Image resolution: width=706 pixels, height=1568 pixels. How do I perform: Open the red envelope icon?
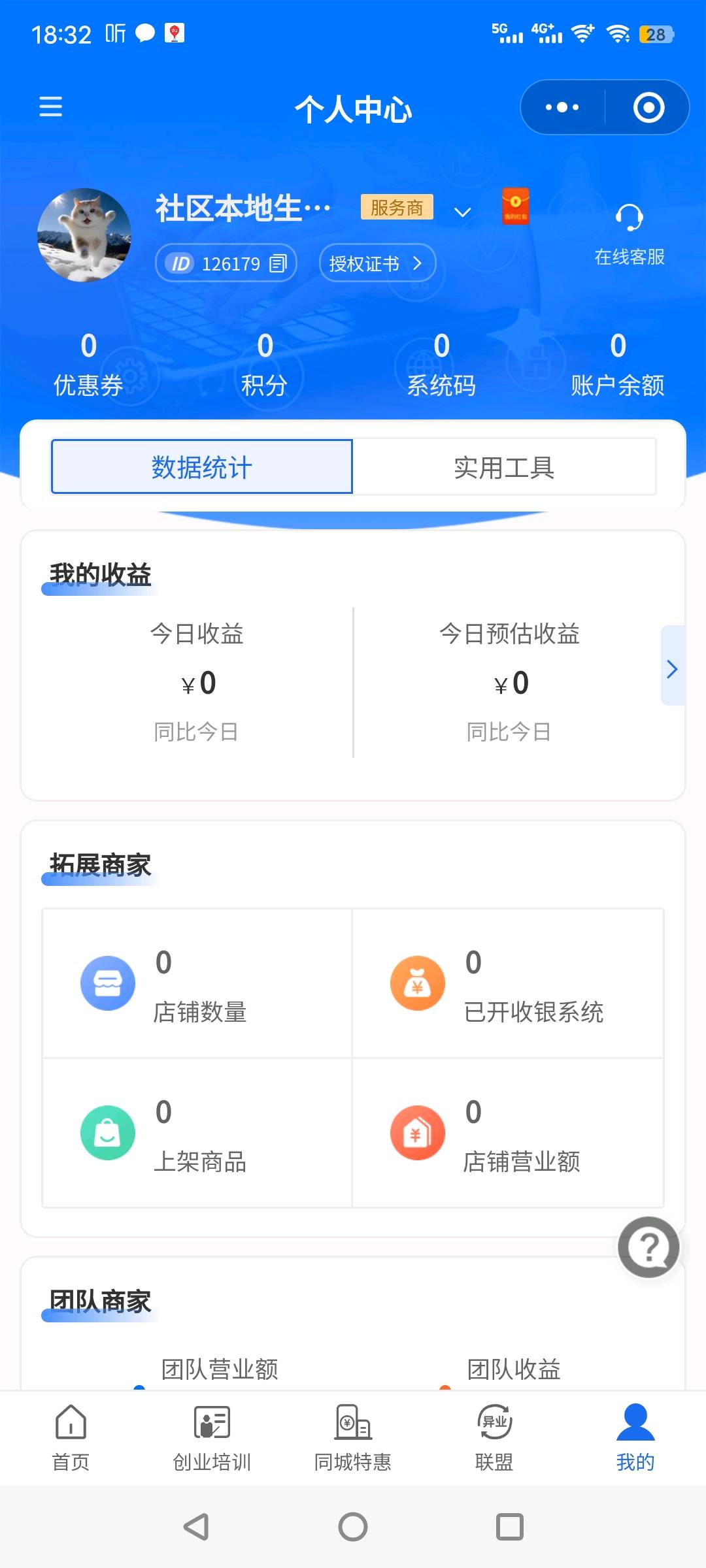[515, 206]
